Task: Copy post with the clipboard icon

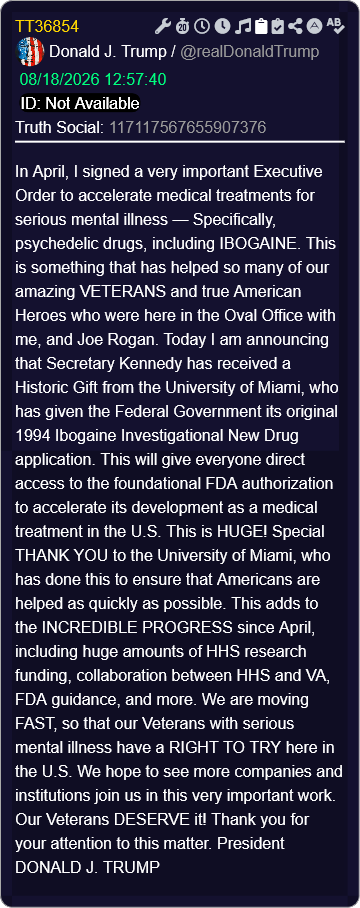Action: click(261, 26)
